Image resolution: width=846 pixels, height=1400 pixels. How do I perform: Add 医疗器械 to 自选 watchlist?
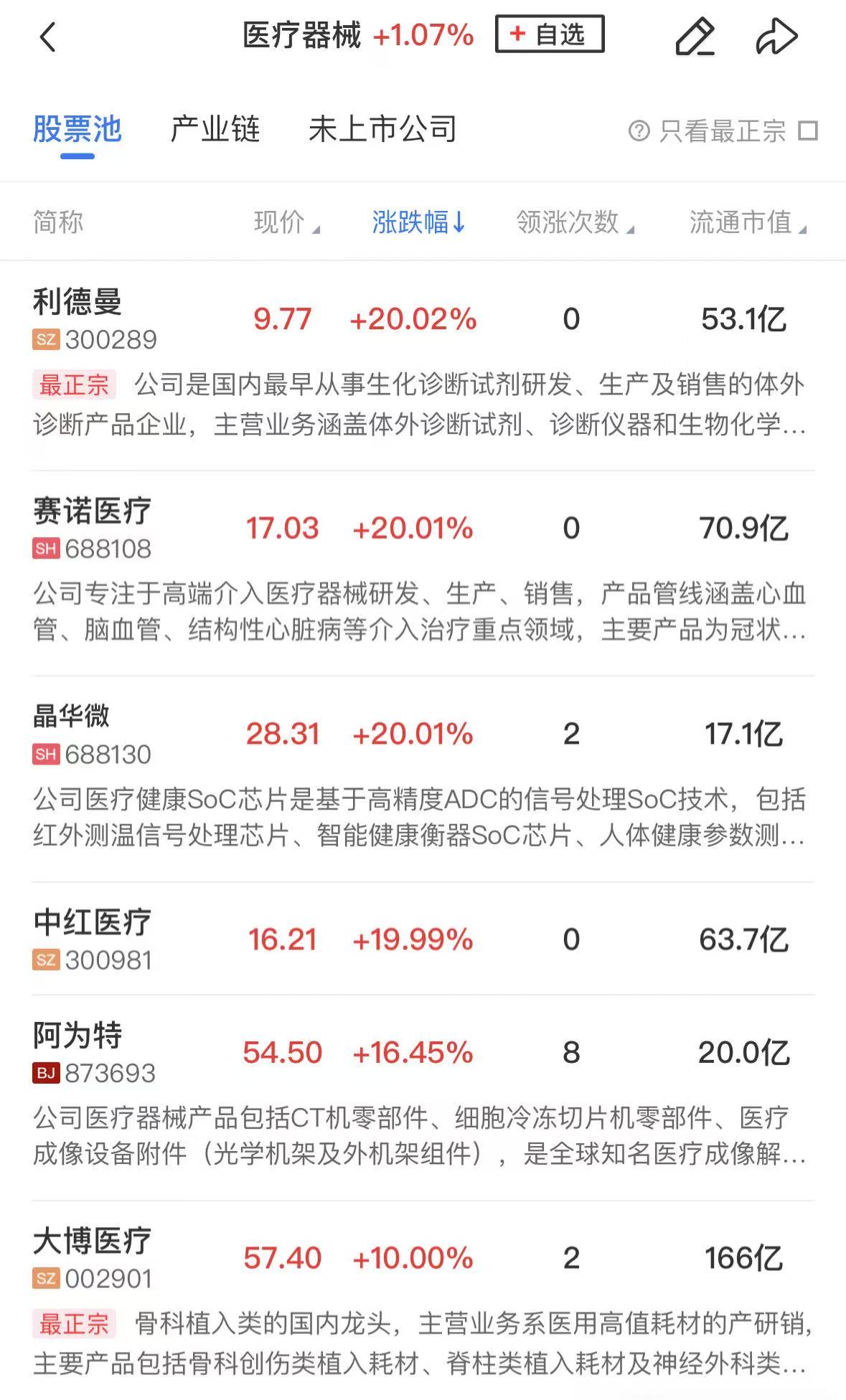click(550, 34)
